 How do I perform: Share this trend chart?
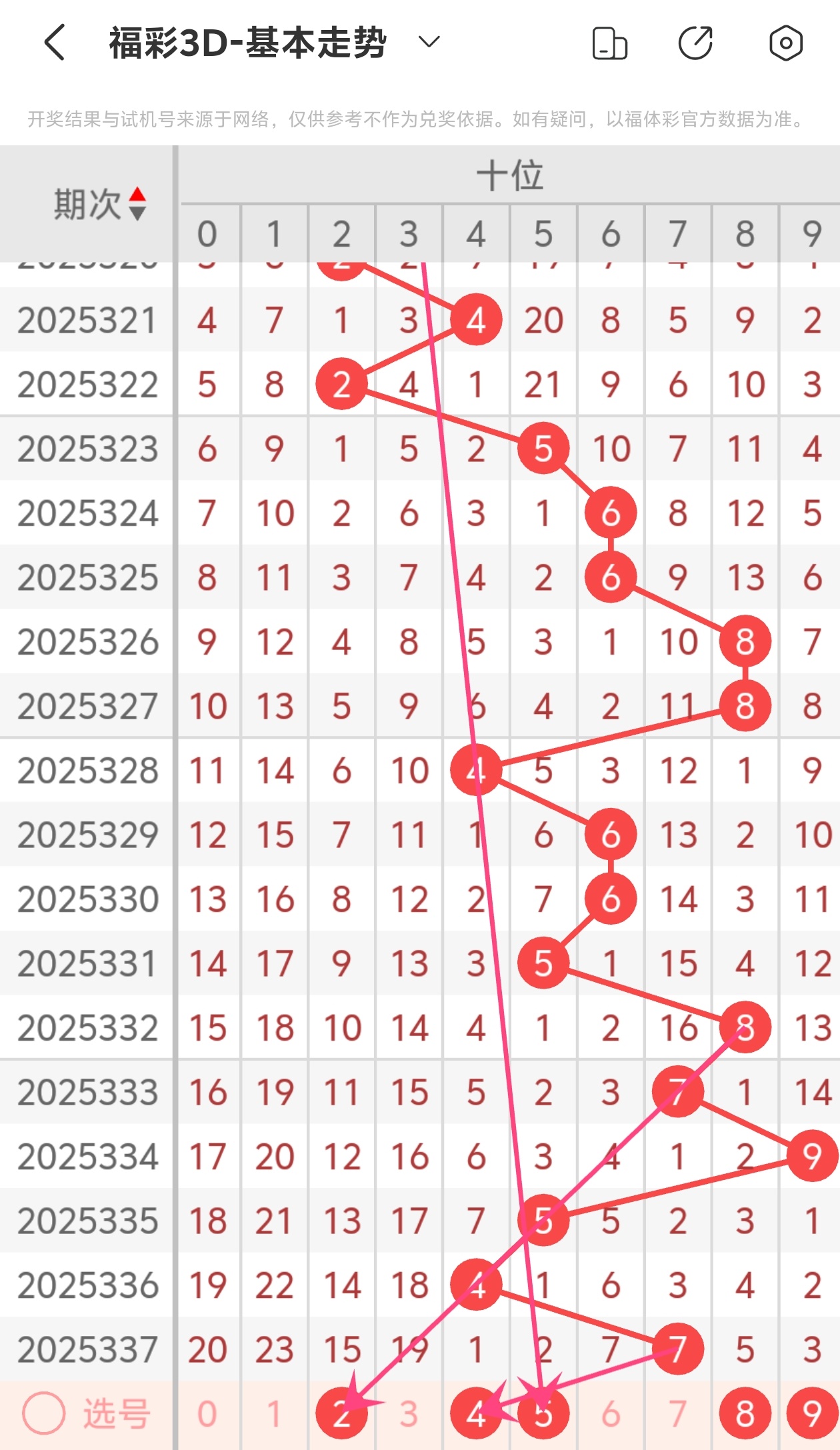point(695,44)
